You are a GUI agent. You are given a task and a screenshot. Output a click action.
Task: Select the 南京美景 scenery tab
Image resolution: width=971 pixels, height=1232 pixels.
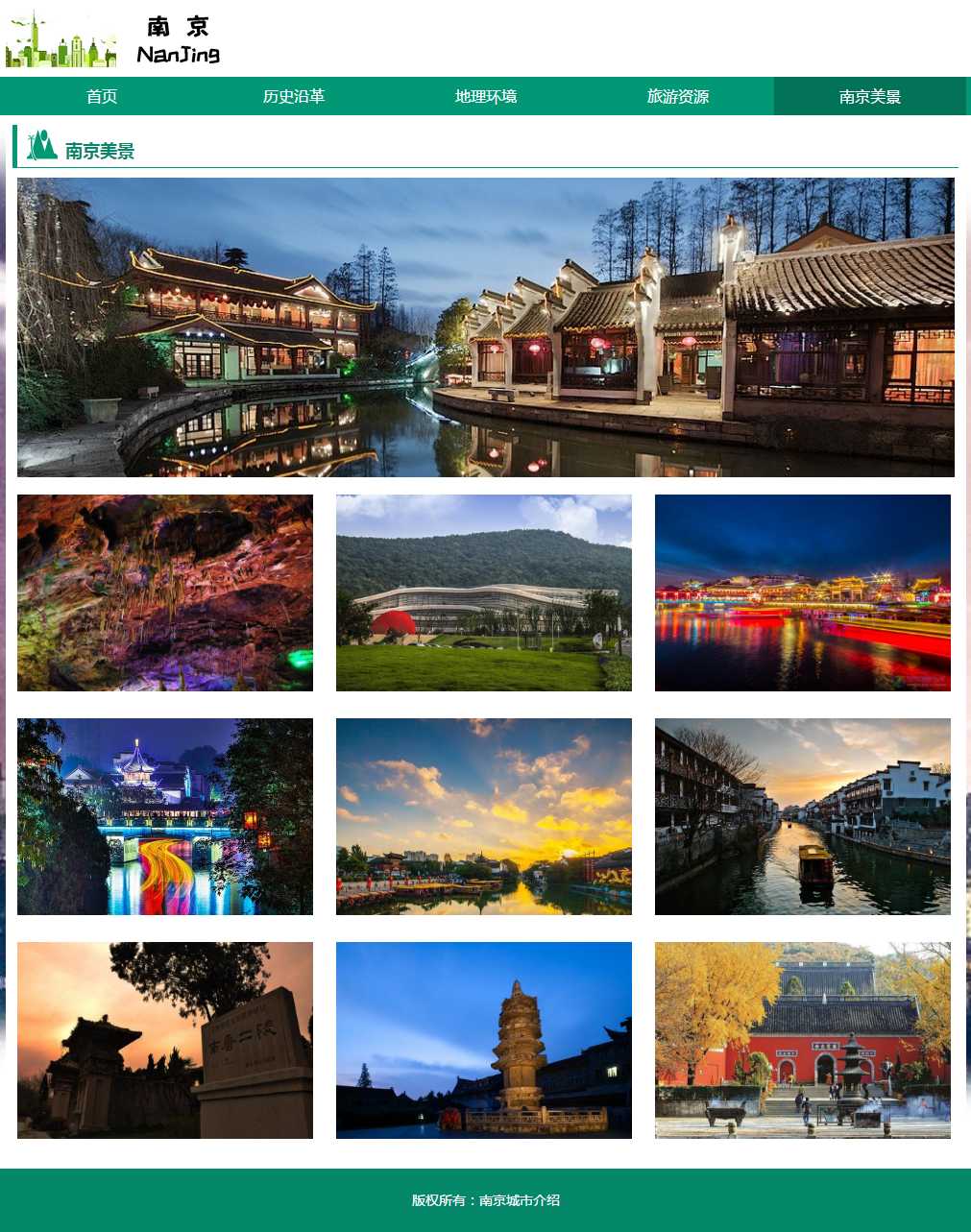869,96
